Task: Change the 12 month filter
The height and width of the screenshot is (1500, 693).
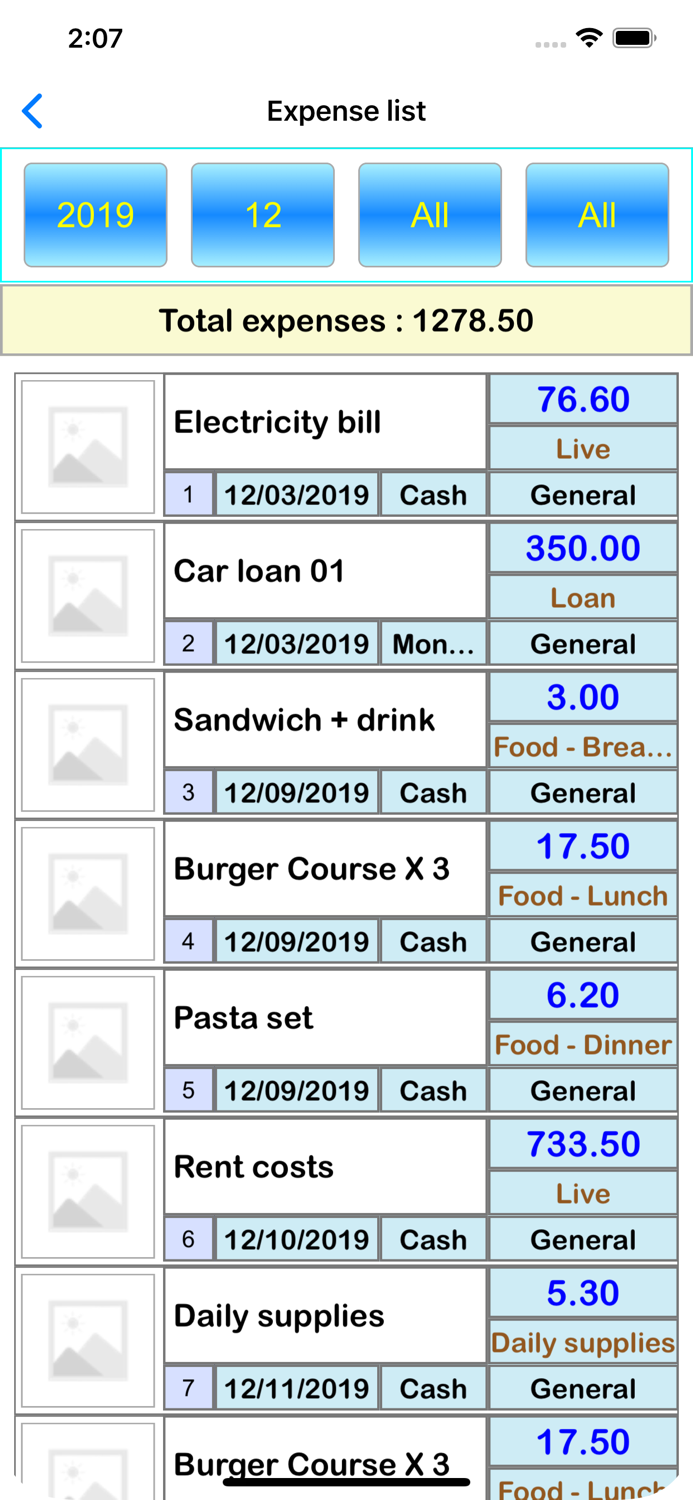Action: 263,215
